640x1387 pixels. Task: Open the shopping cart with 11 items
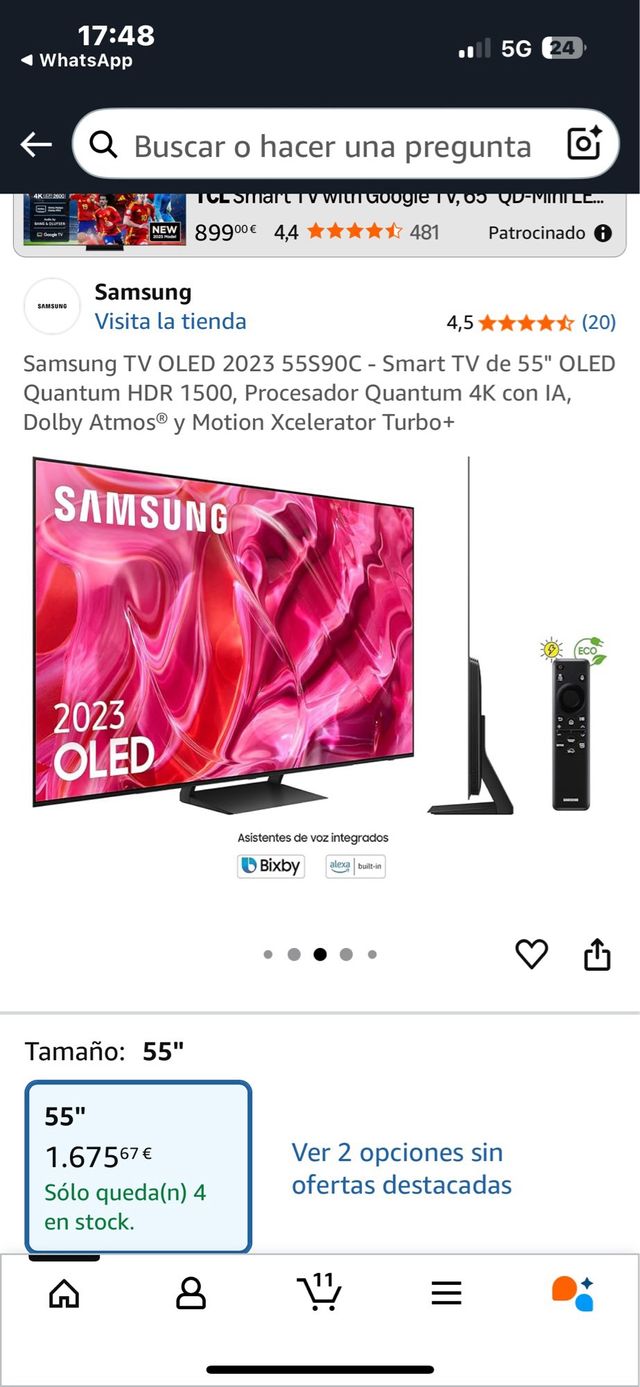click(x=320, y=1291)
